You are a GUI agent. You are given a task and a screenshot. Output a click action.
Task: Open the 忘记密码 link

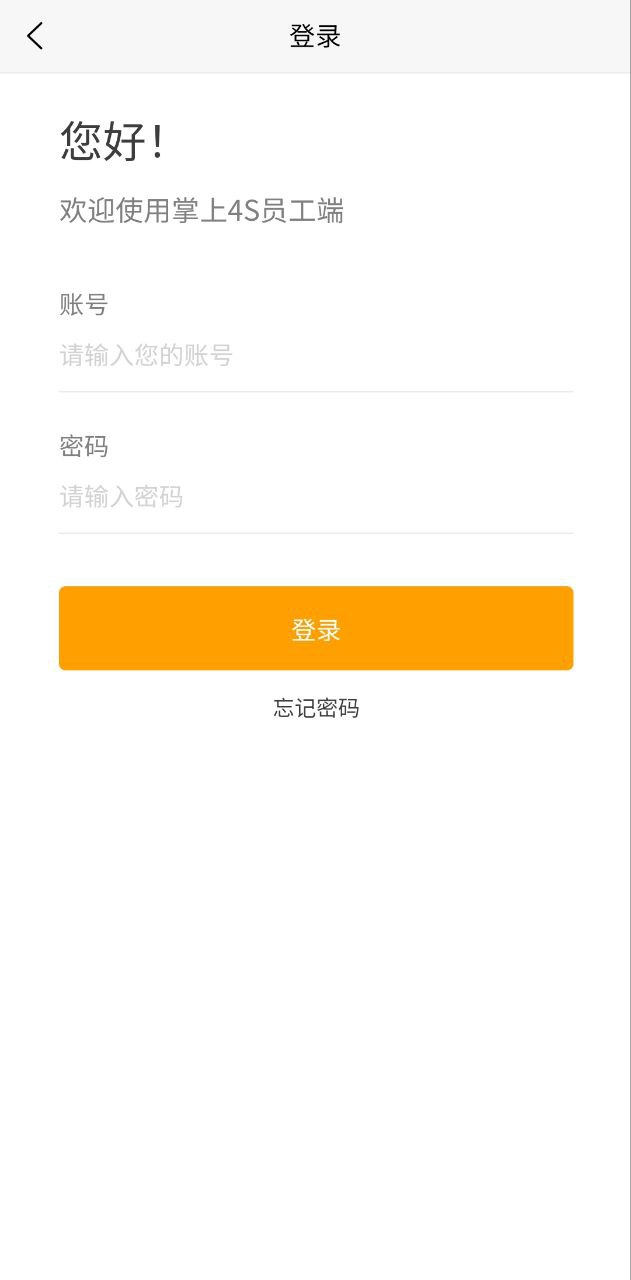point(316,708)
